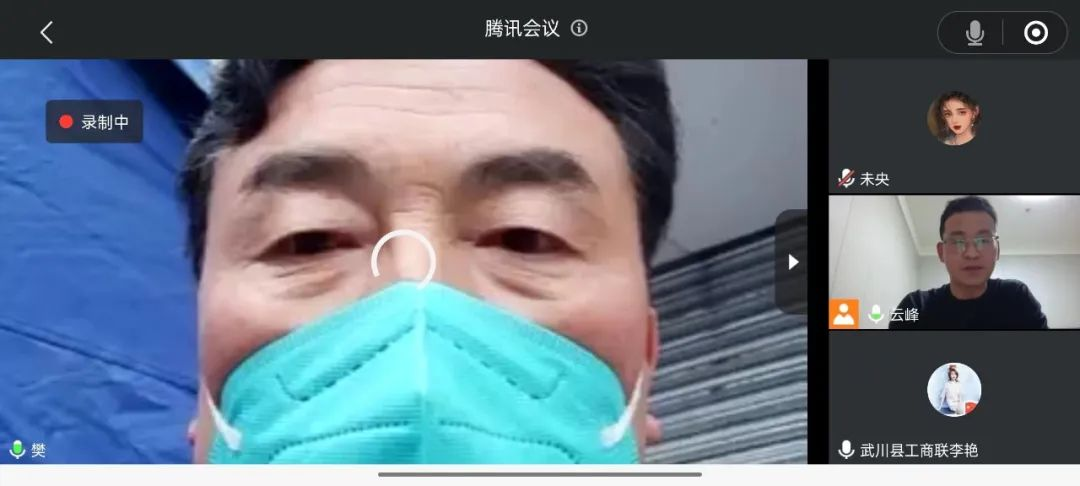Open the meeting info icon beside 腾讯会议
Screen dimensions: 1080x486
pyautogui.click(x=579, y=28)
